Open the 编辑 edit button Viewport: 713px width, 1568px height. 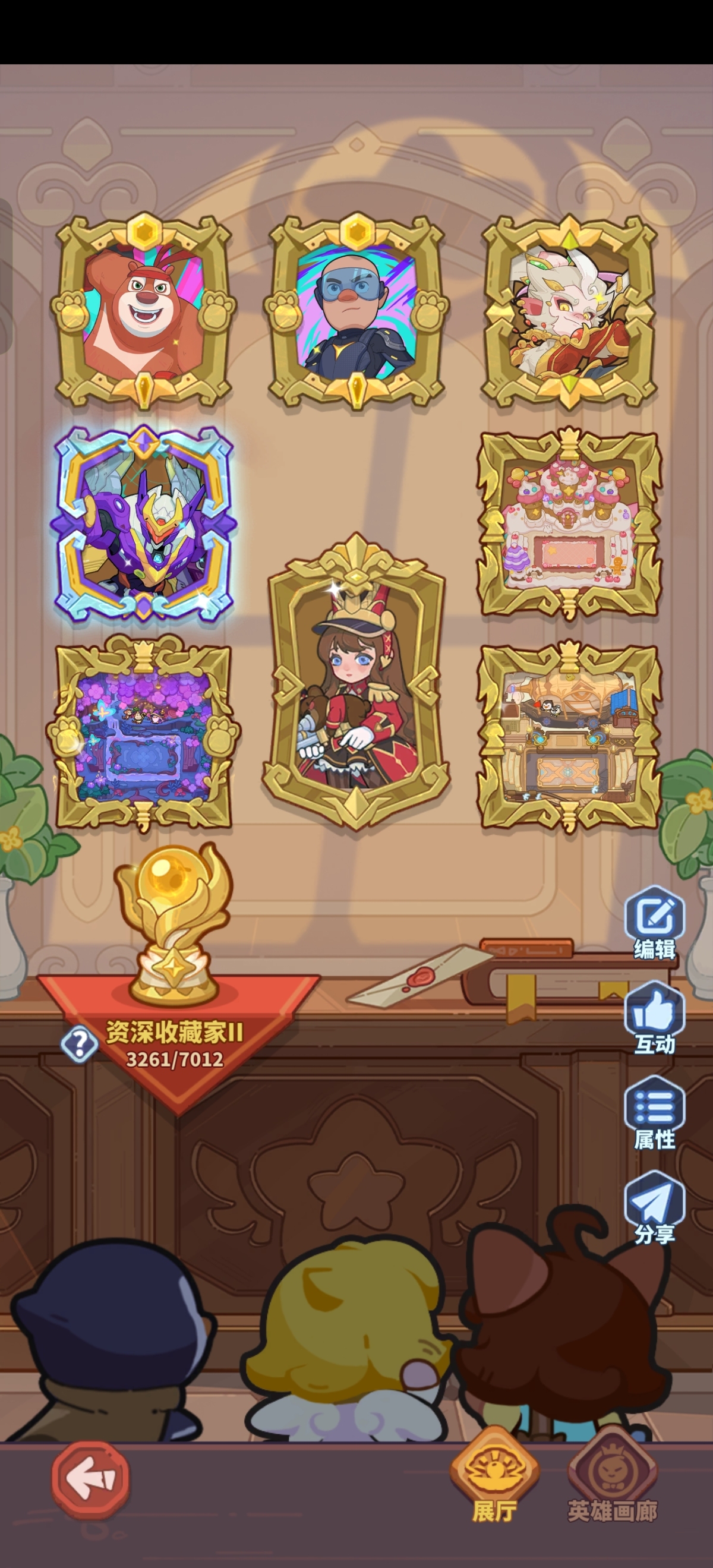[655, 921]
